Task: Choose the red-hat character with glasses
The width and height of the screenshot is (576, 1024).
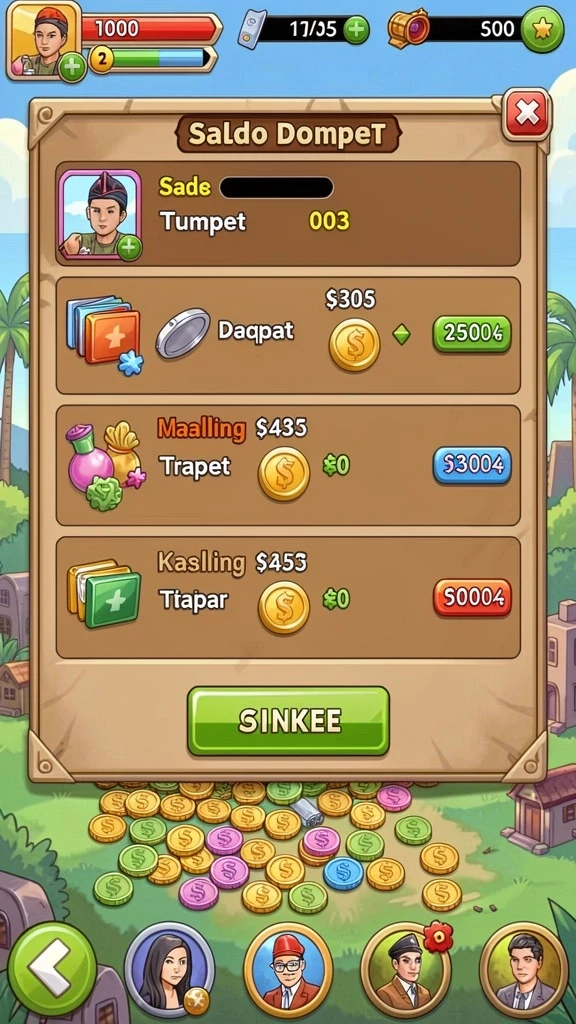Action: (288, 970)
